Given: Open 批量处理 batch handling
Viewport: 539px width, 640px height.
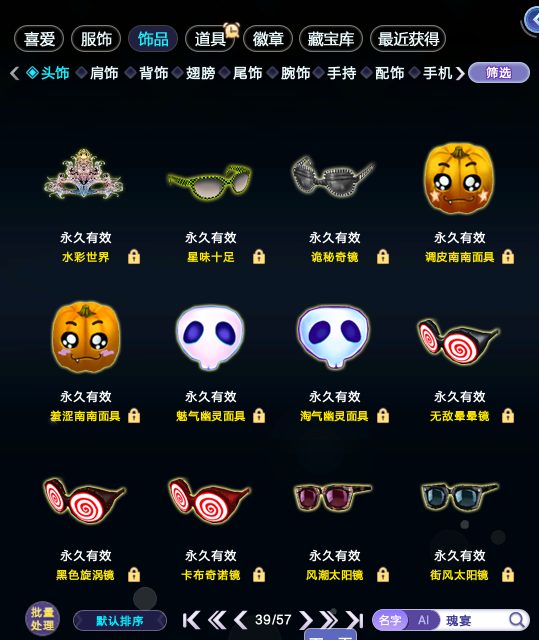Looking at the screenshot, I should point(42,619).
